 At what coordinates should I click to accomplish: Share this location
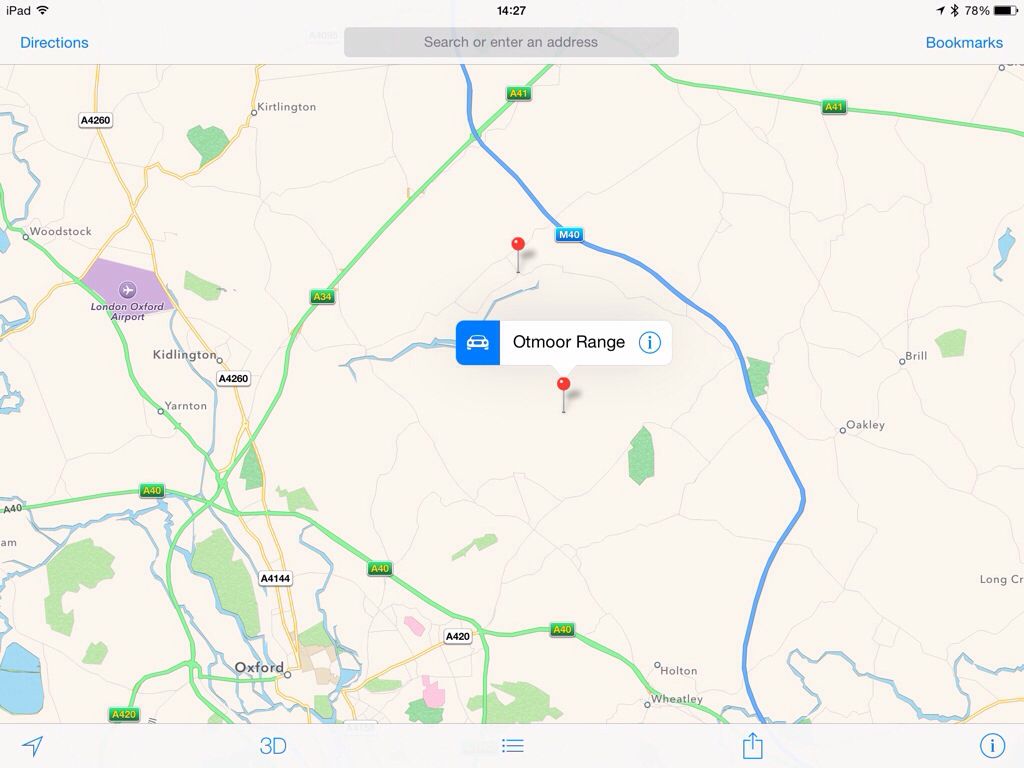753,746
